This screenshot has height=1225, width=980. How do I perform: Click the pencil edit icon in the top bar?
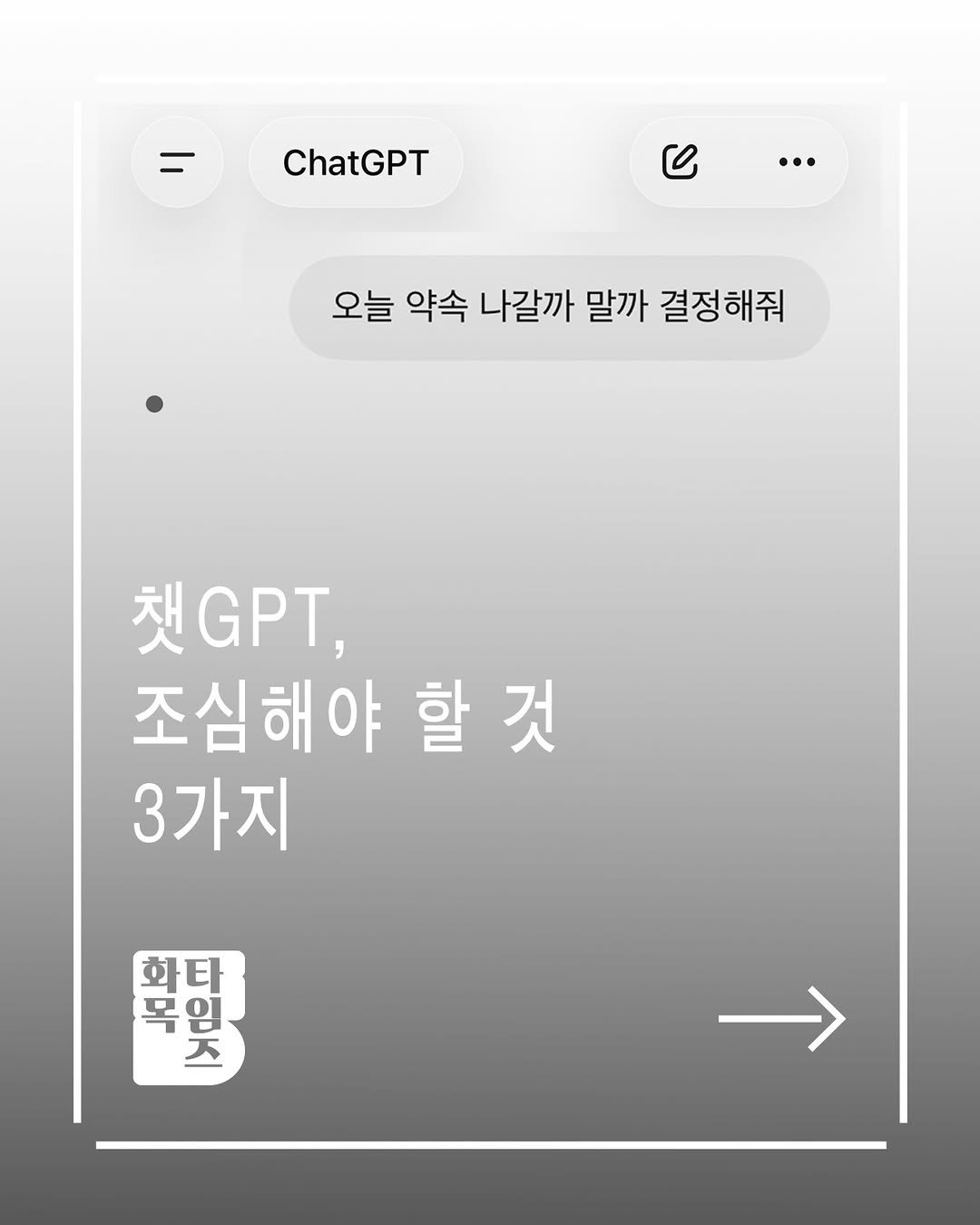coord(681,161)
